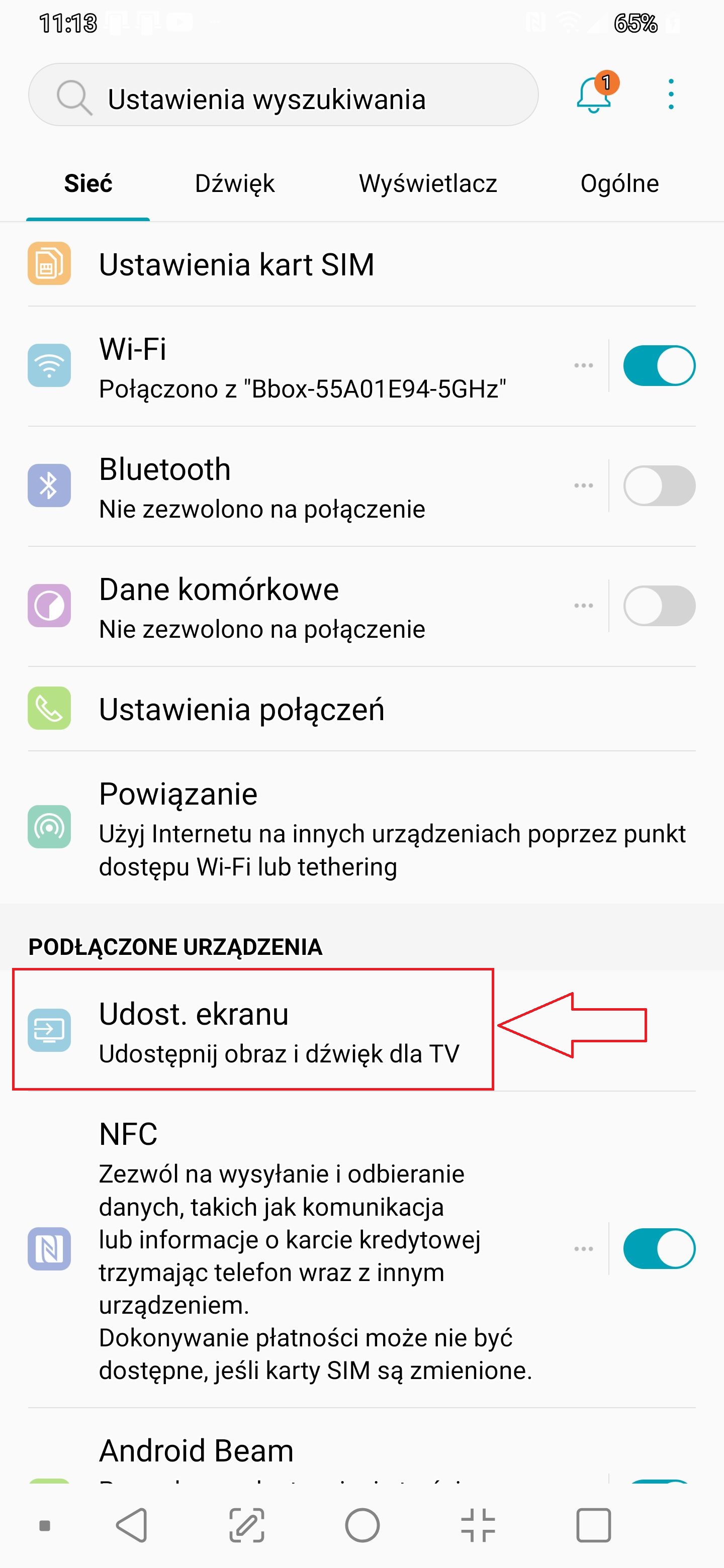Open the three-dot overflow menu

670,94
